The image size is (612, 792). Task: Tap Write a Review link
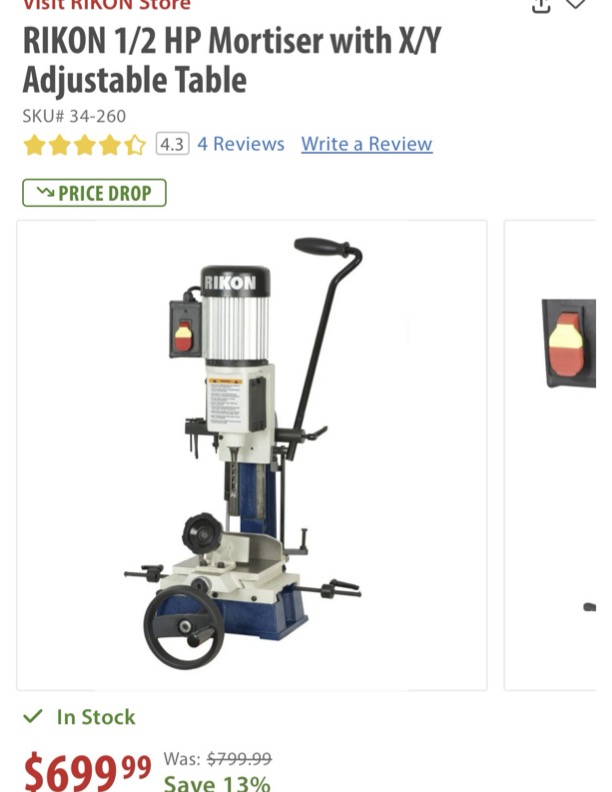[x=366, y=144]
